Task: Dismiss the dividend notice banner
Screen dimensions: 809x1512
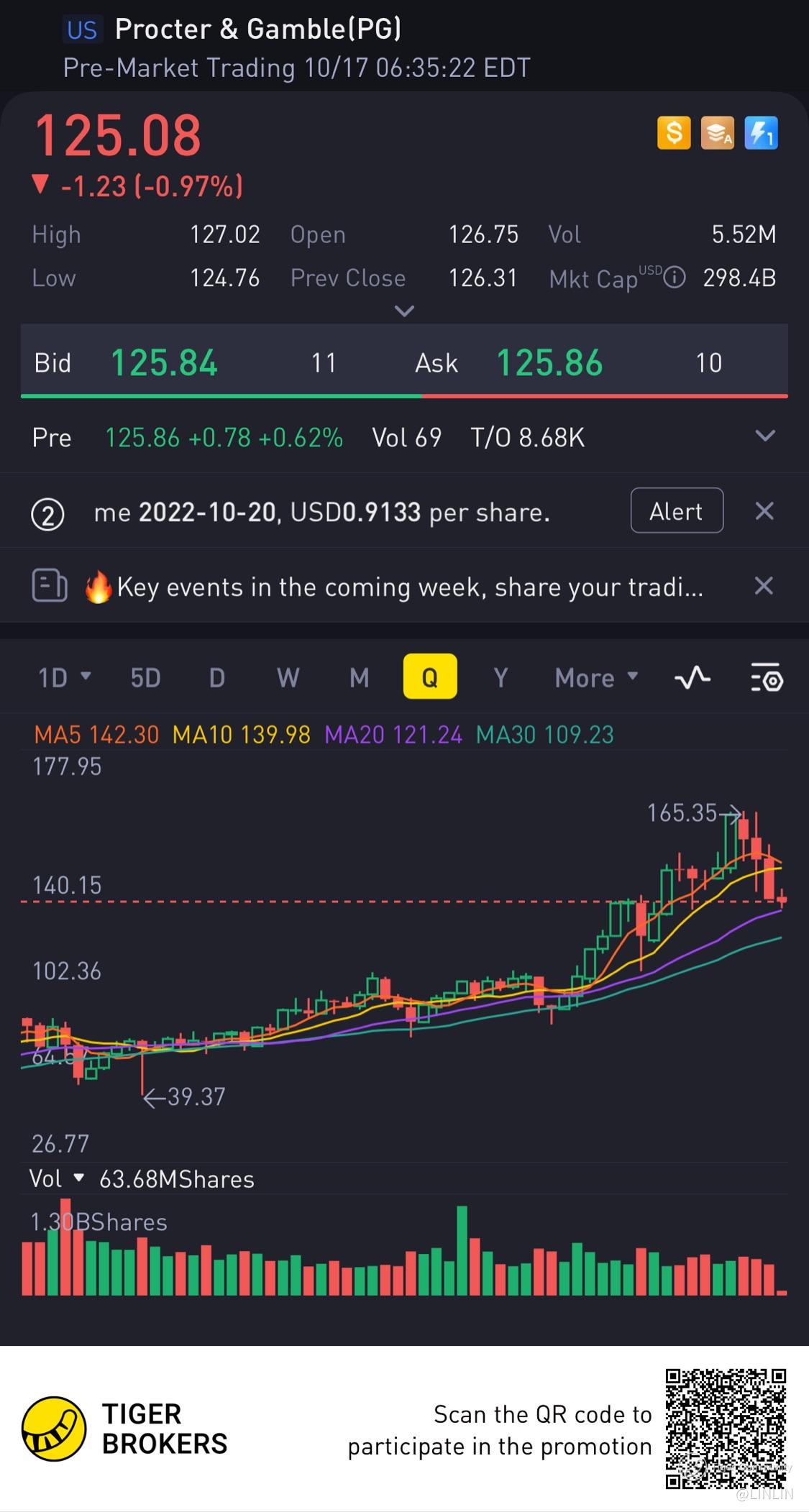Action: pyautogui.click(x=764, y=511)
